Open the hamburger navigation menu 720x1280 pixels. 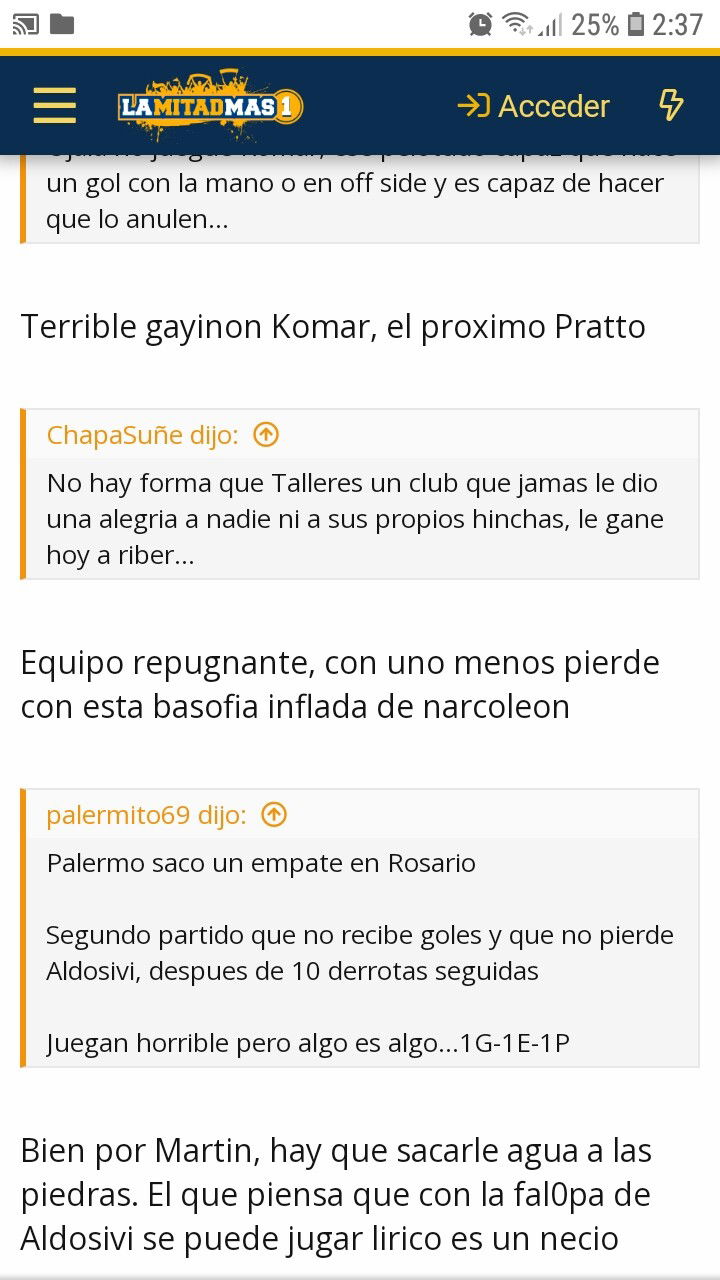(x=54, y=106)
